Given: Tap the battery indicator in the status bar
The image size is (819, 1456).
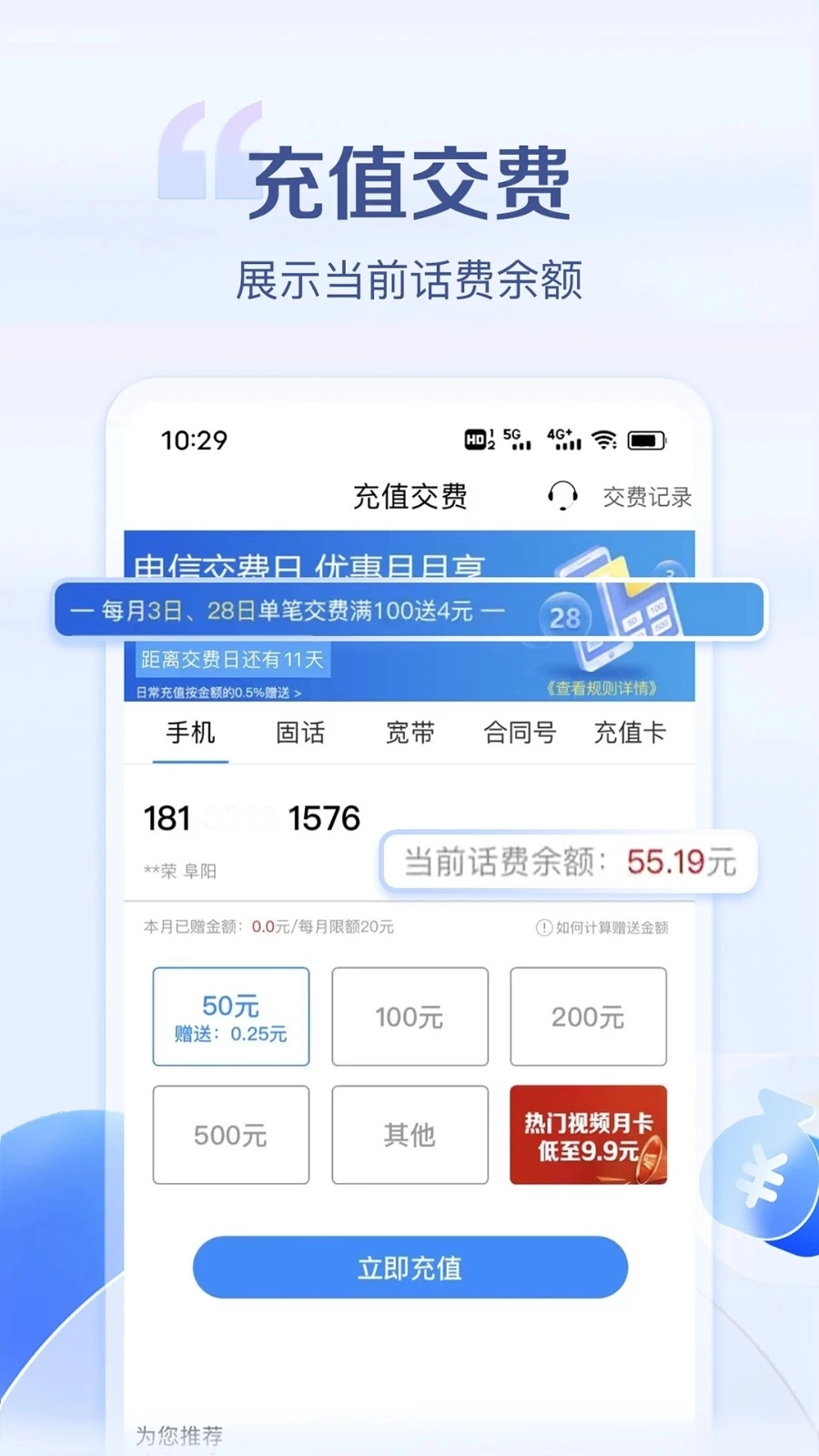Looking at the screenshot, I should [x=648, y=440].
